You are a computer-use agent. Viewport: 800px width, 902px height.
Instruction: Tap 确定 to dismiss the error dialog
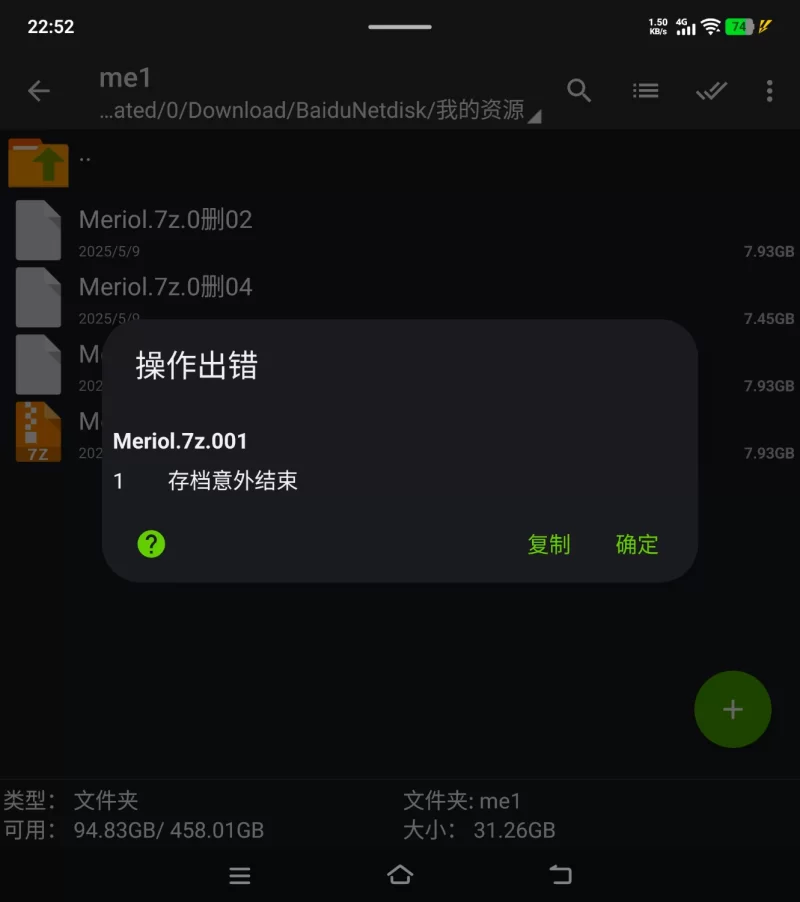pos(637,544)
